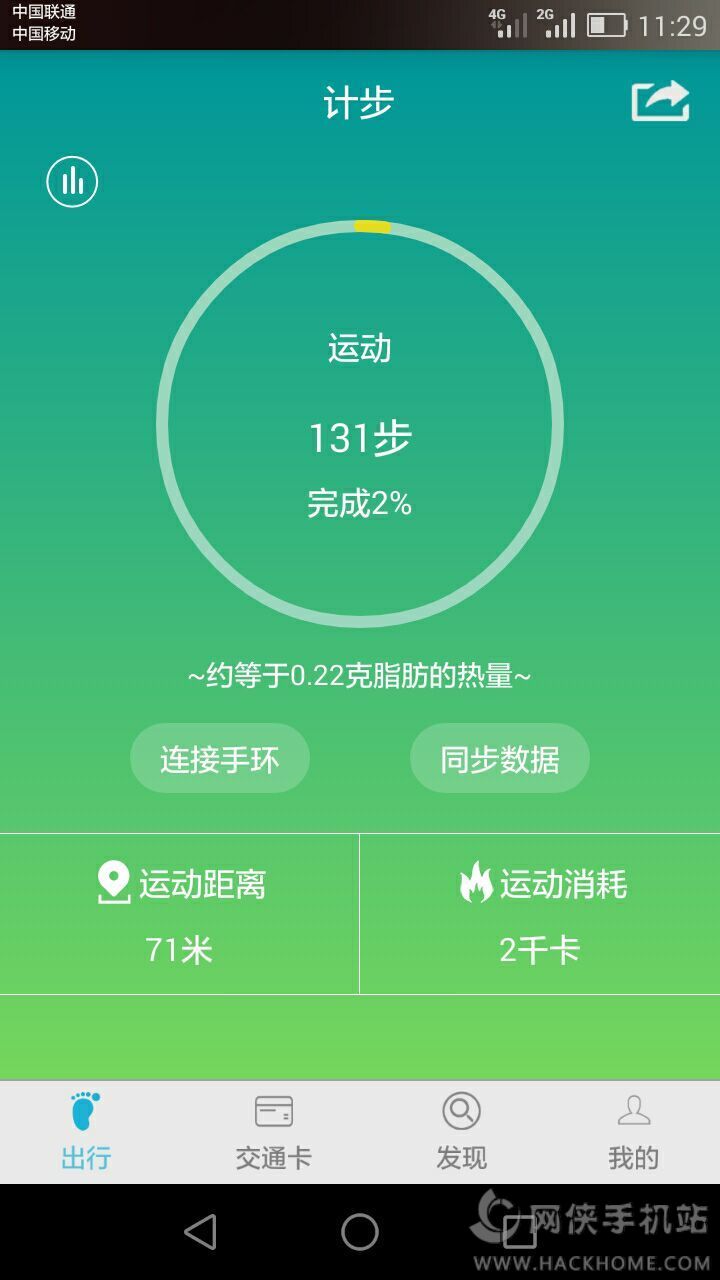Go to the system home screen
This screenshot has height=1280, width=720.
(x=360, y=1232)
